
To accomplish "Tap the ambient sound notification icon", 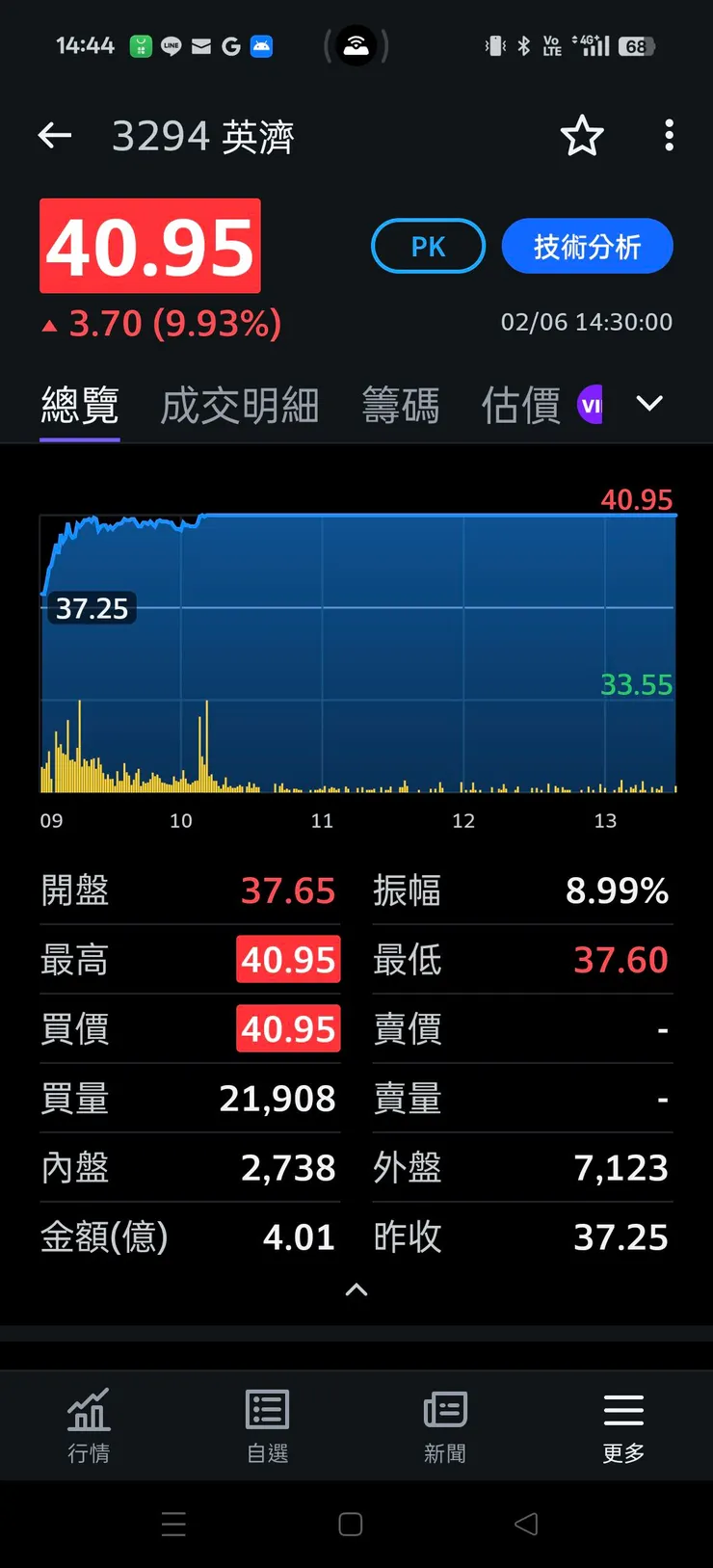I will click(x=356, y=45).
